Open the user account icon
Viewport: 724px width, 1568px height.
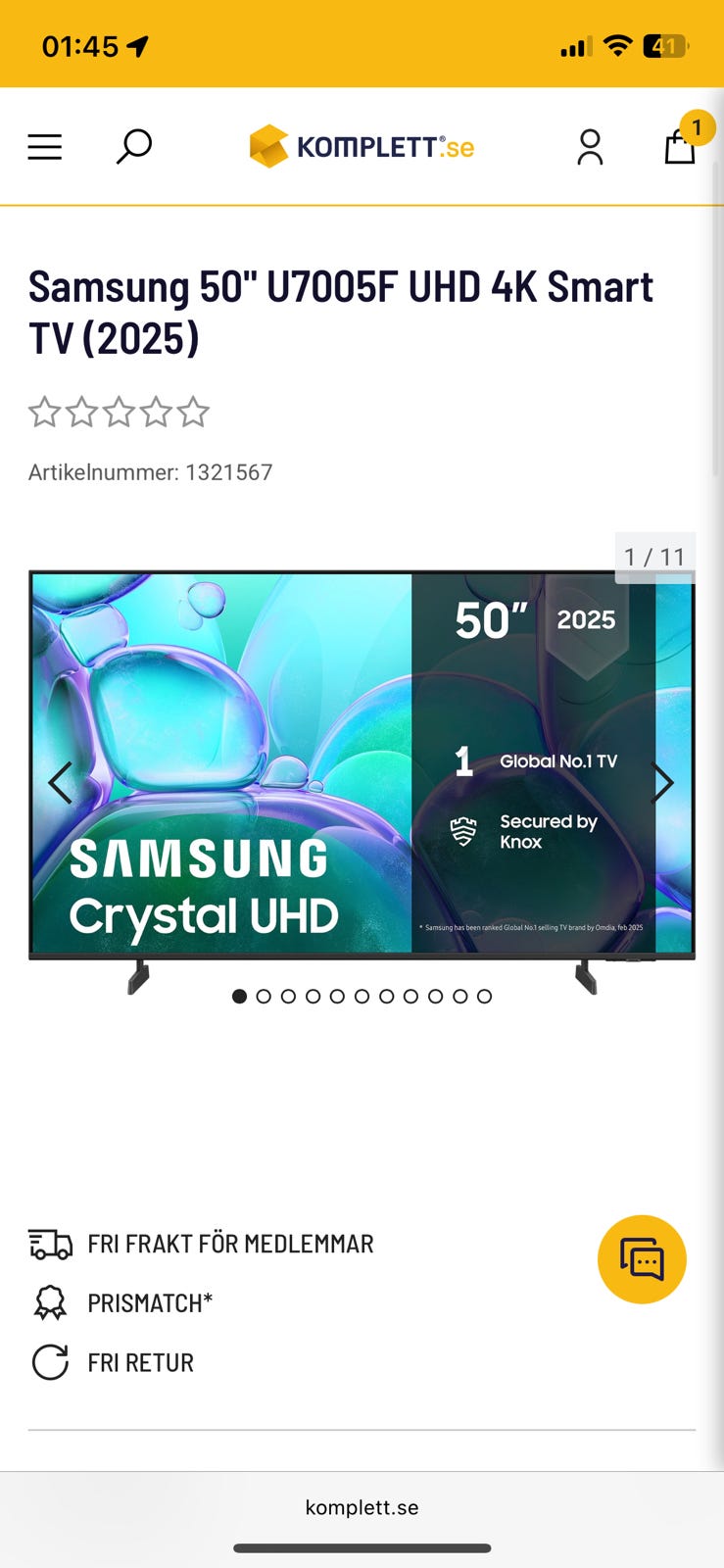[590, 147]
